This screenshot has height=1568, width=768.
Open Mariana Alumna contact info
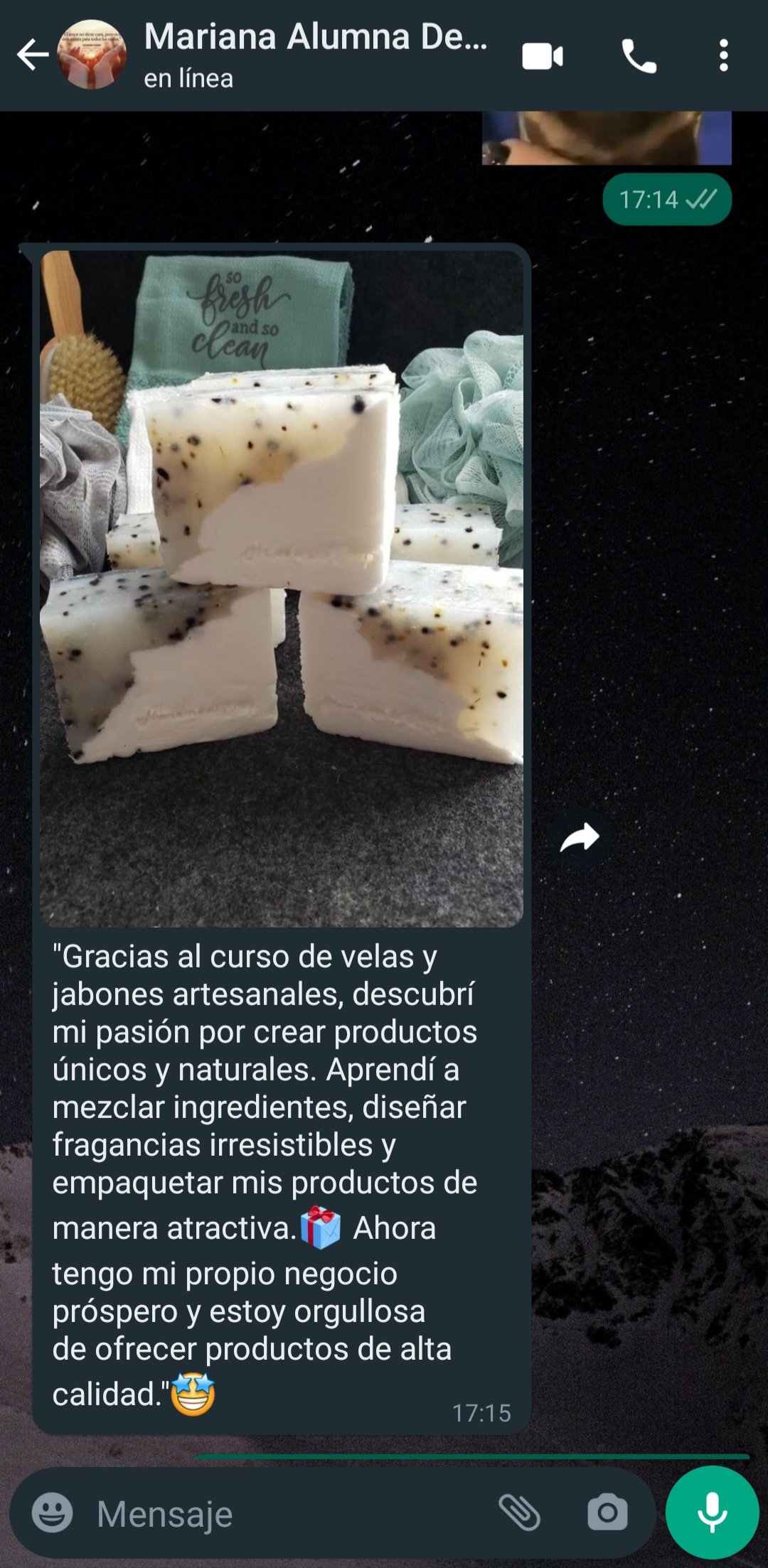tap(315, 54)
